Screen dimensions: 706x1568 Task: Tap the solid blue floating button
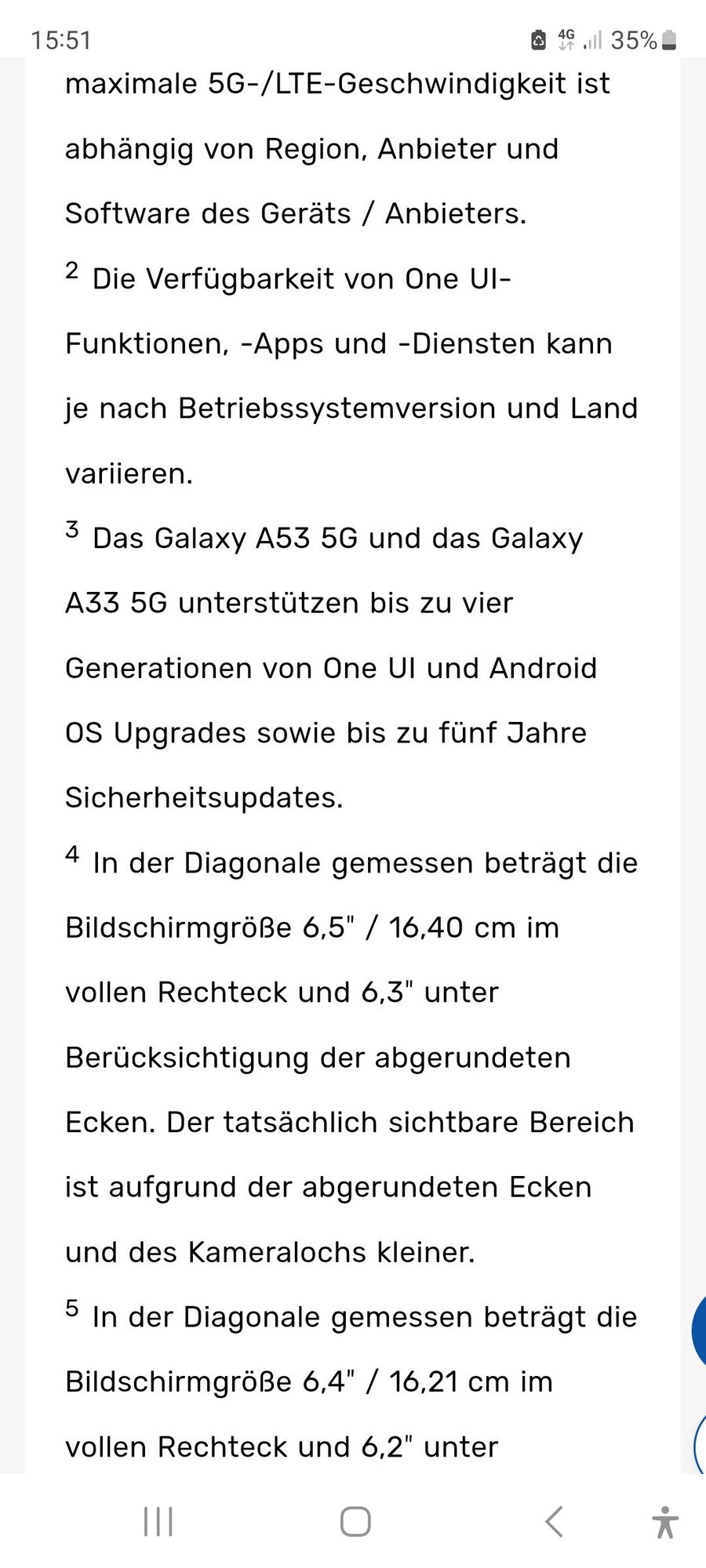pos(698,1330)
